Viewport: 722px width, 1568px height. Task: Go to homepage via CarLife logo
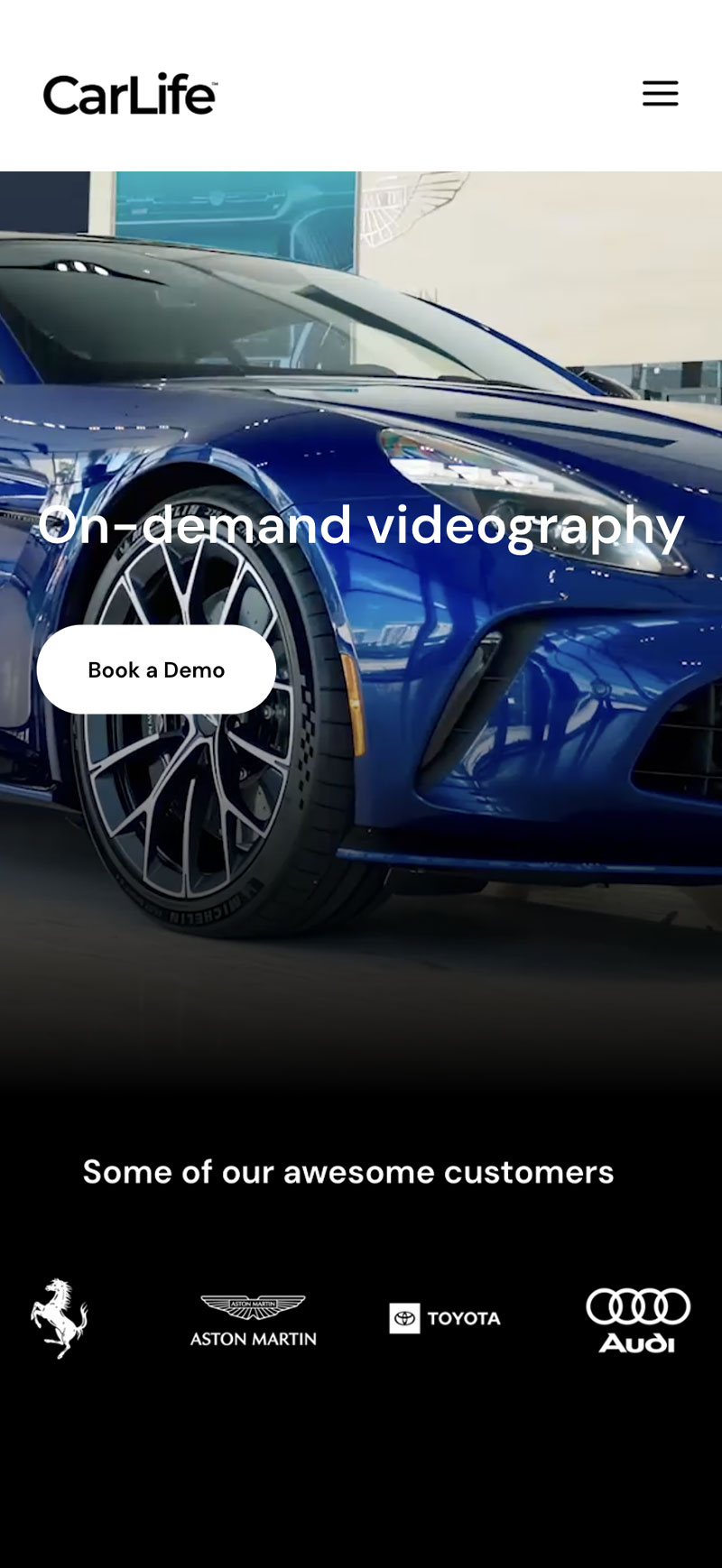click(130, 94)
